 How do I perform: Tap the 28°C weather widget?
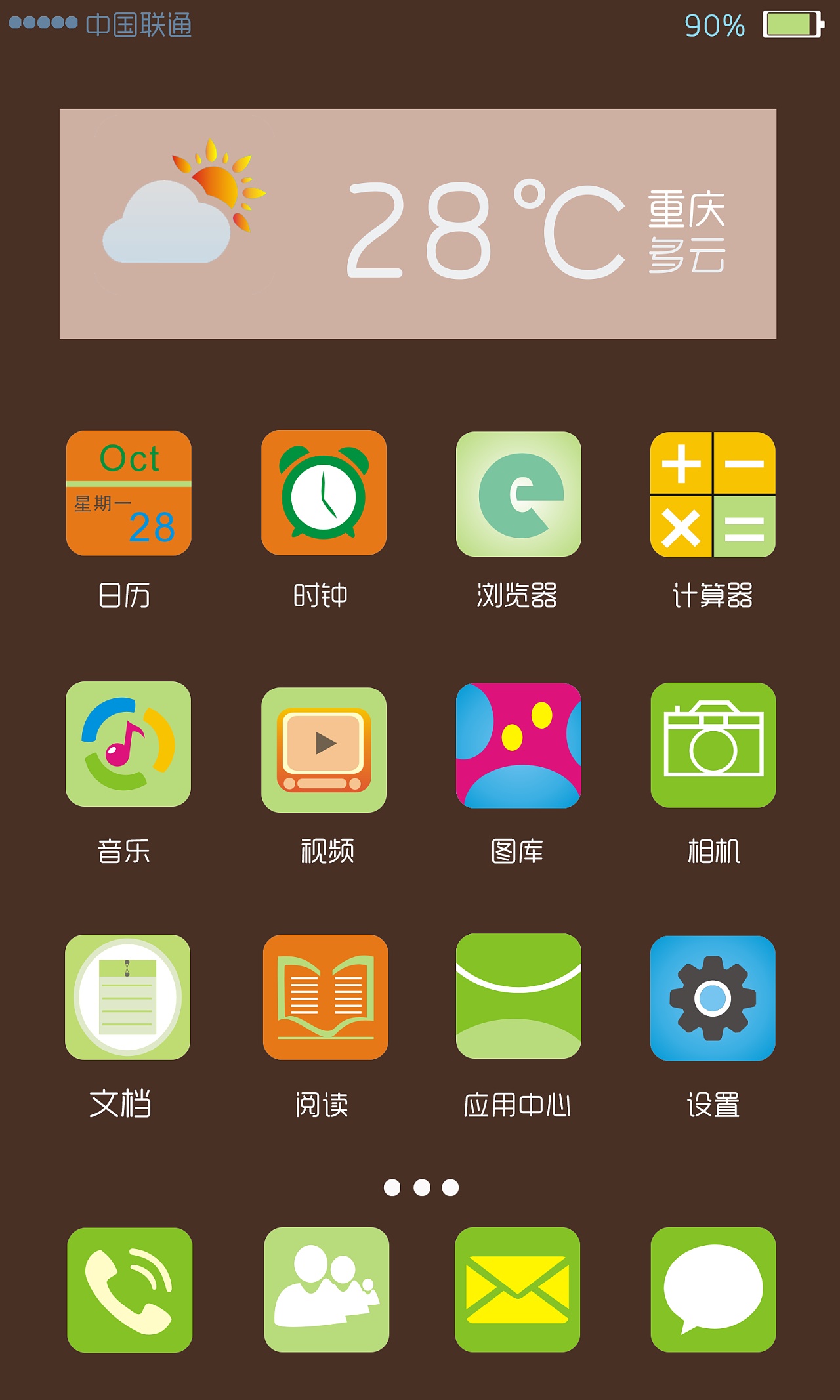tap(420, 223)
